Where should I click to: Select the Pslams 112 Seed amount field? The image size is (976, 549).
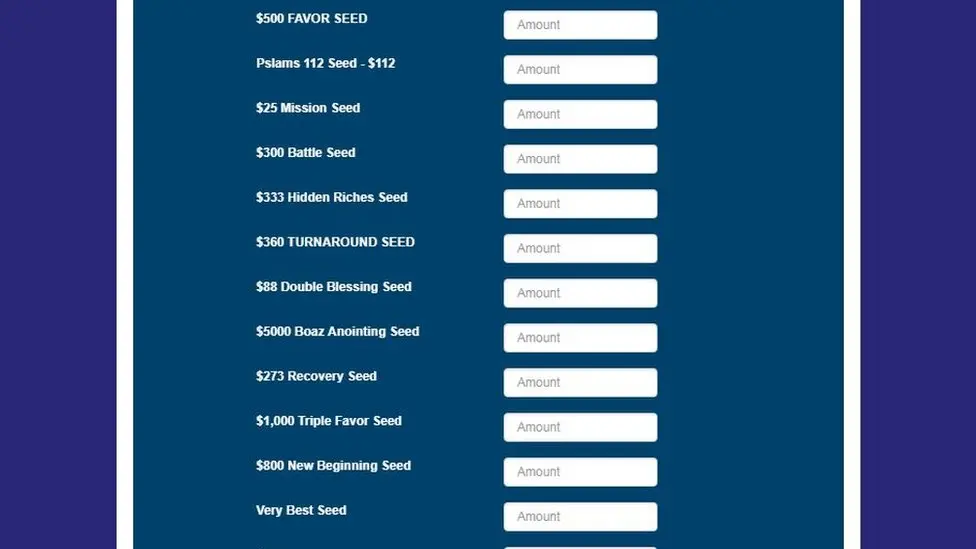tap(580, 70)
